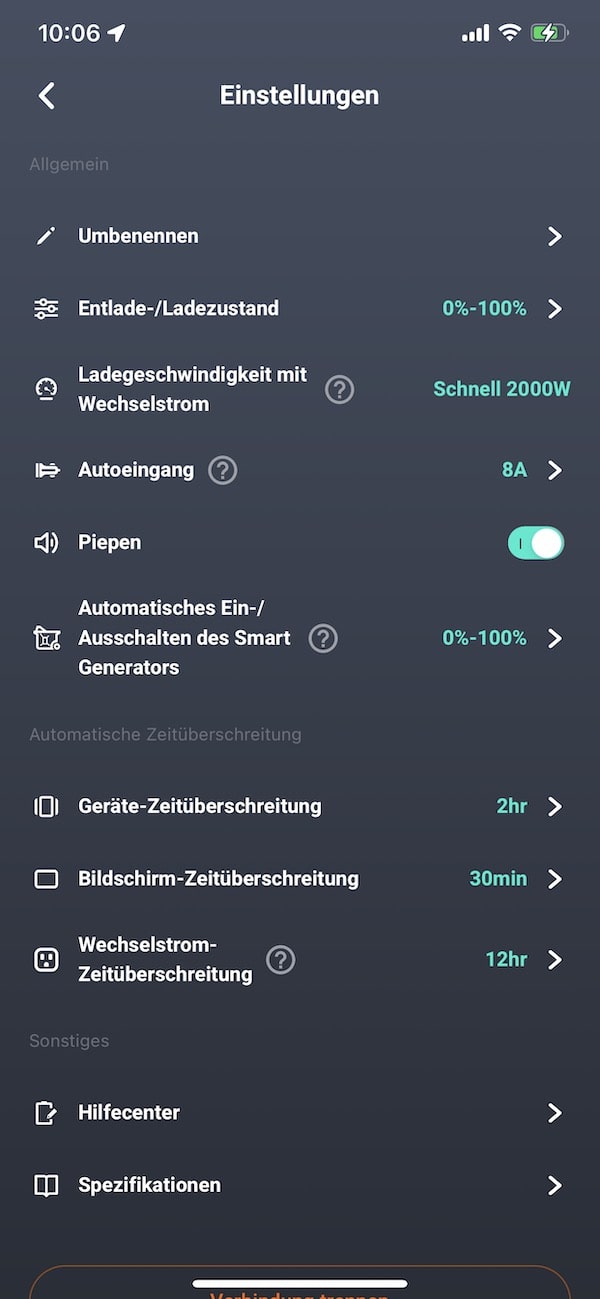Tap the help icon next to Autoeingang
600x1299 pixels.
pos(222,470)
